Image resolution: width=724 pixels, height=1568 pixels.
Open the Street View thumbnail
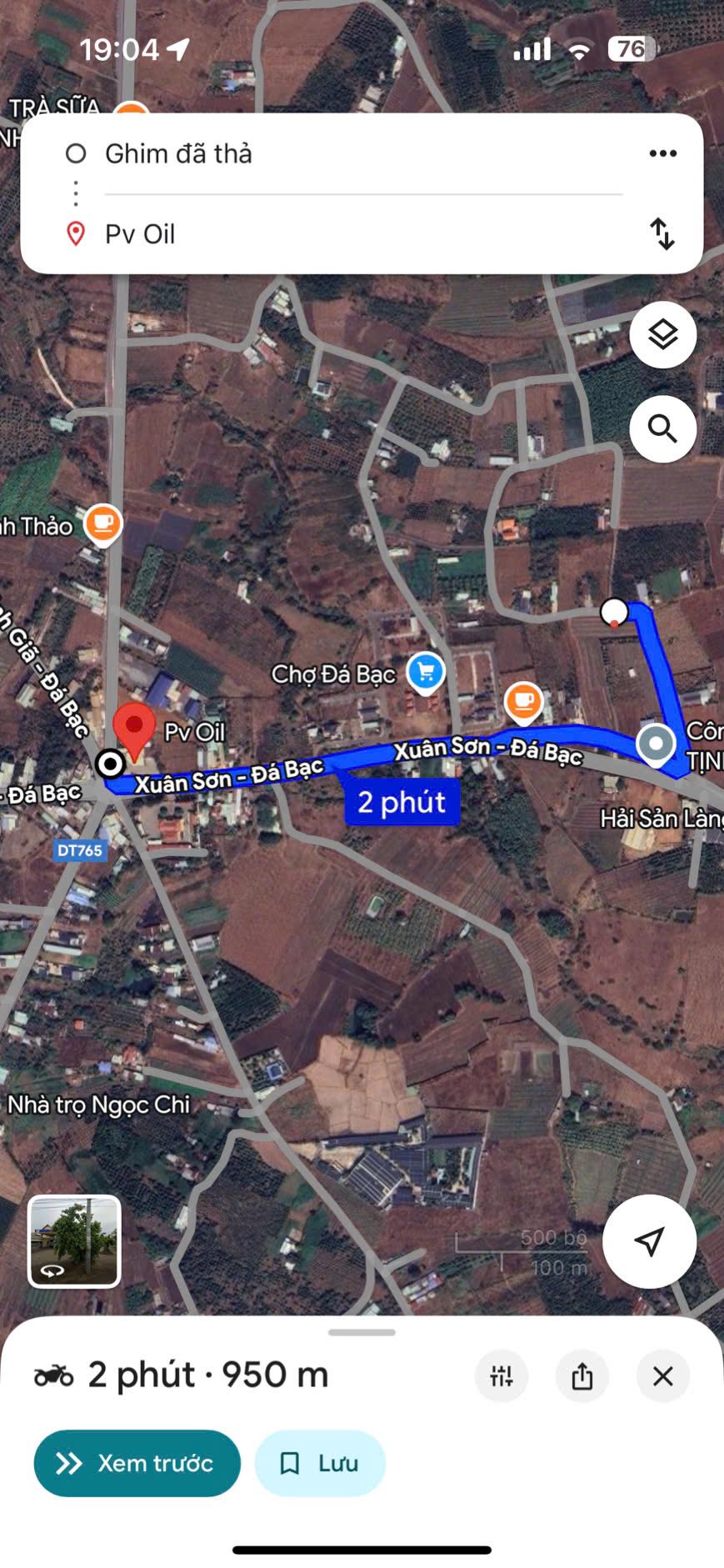[x=74, y=1241]
